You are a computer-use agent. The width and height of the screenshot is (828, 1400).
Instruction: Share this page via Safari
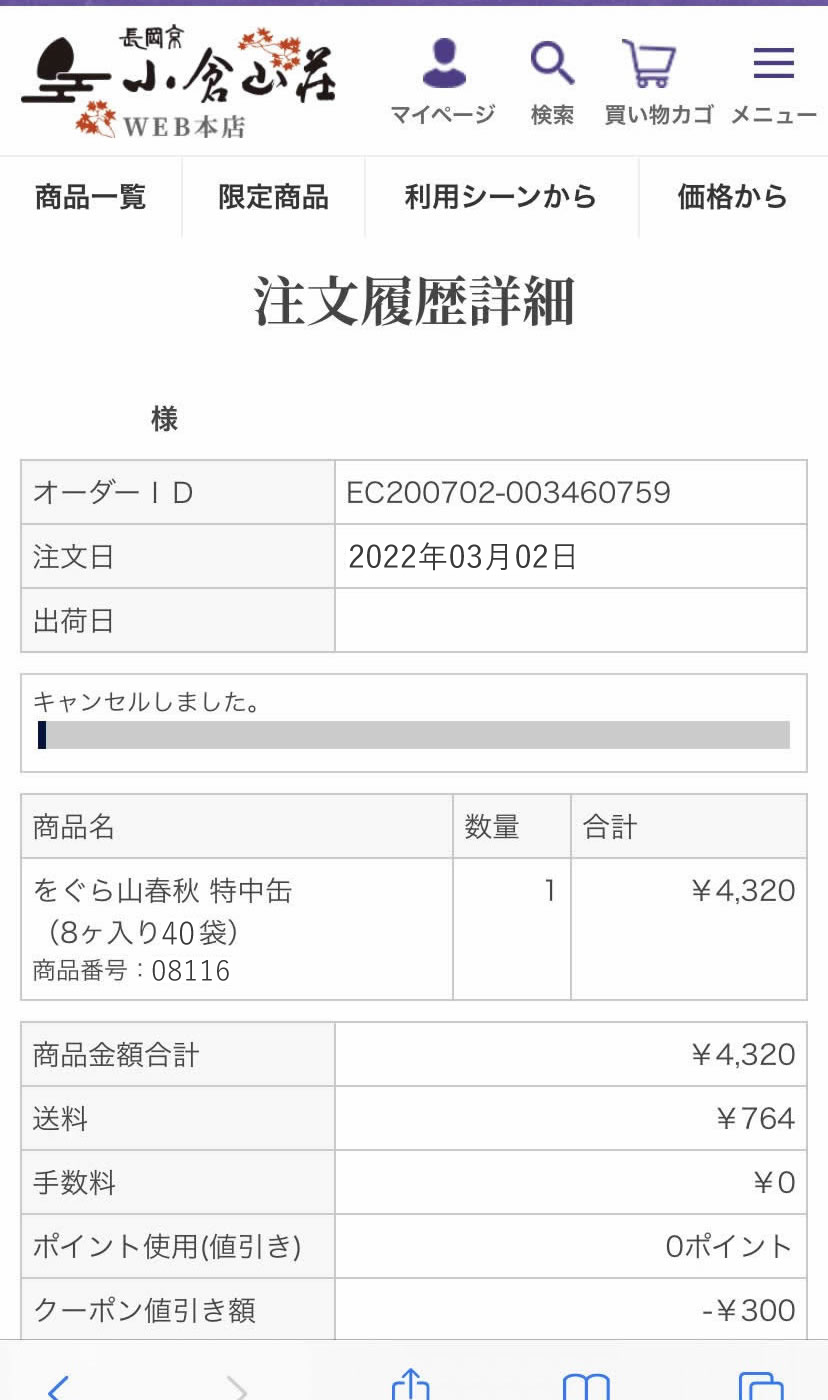(x=410, y=1384)
